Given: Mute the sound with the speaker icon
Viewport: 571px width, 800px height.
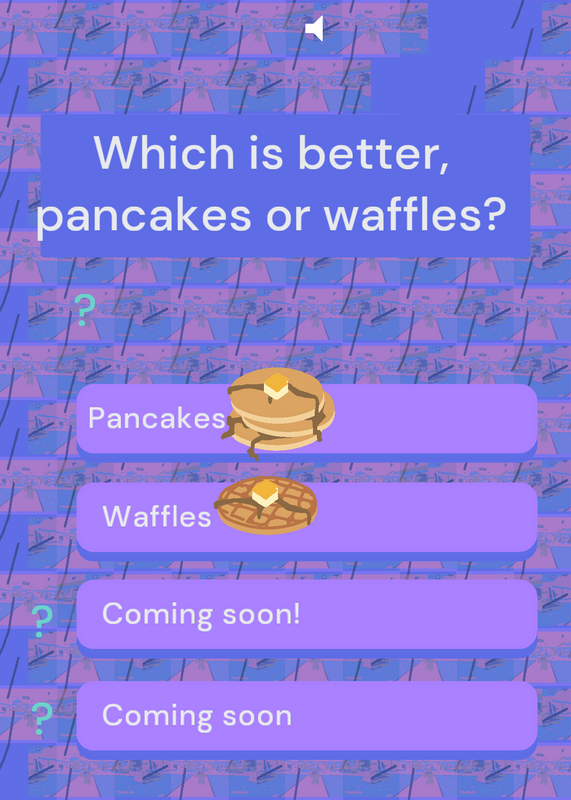Looking at the screenshot, I should pyautogui.click(x=314, y=28).
